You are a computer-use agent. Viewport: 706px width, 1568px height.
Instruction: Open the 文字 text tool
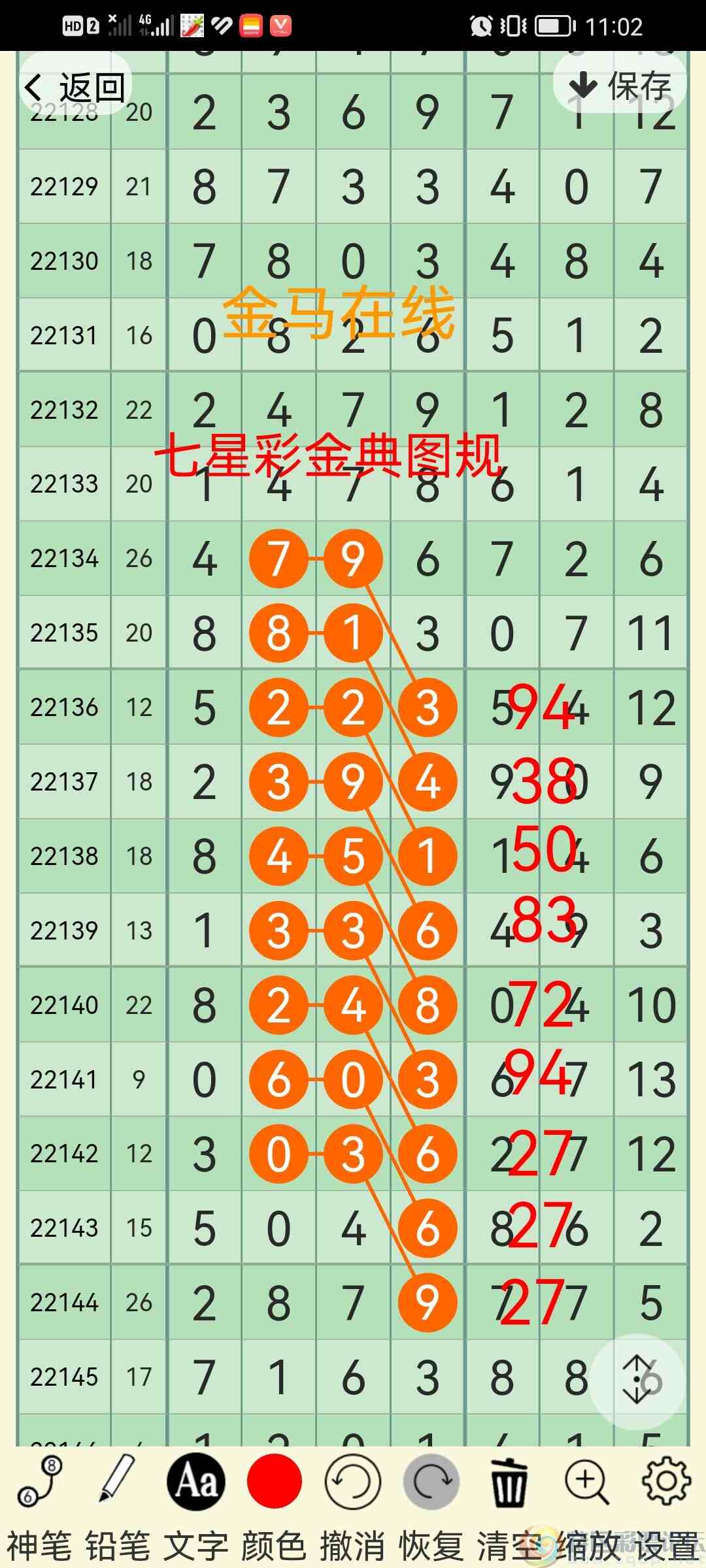196,1483
